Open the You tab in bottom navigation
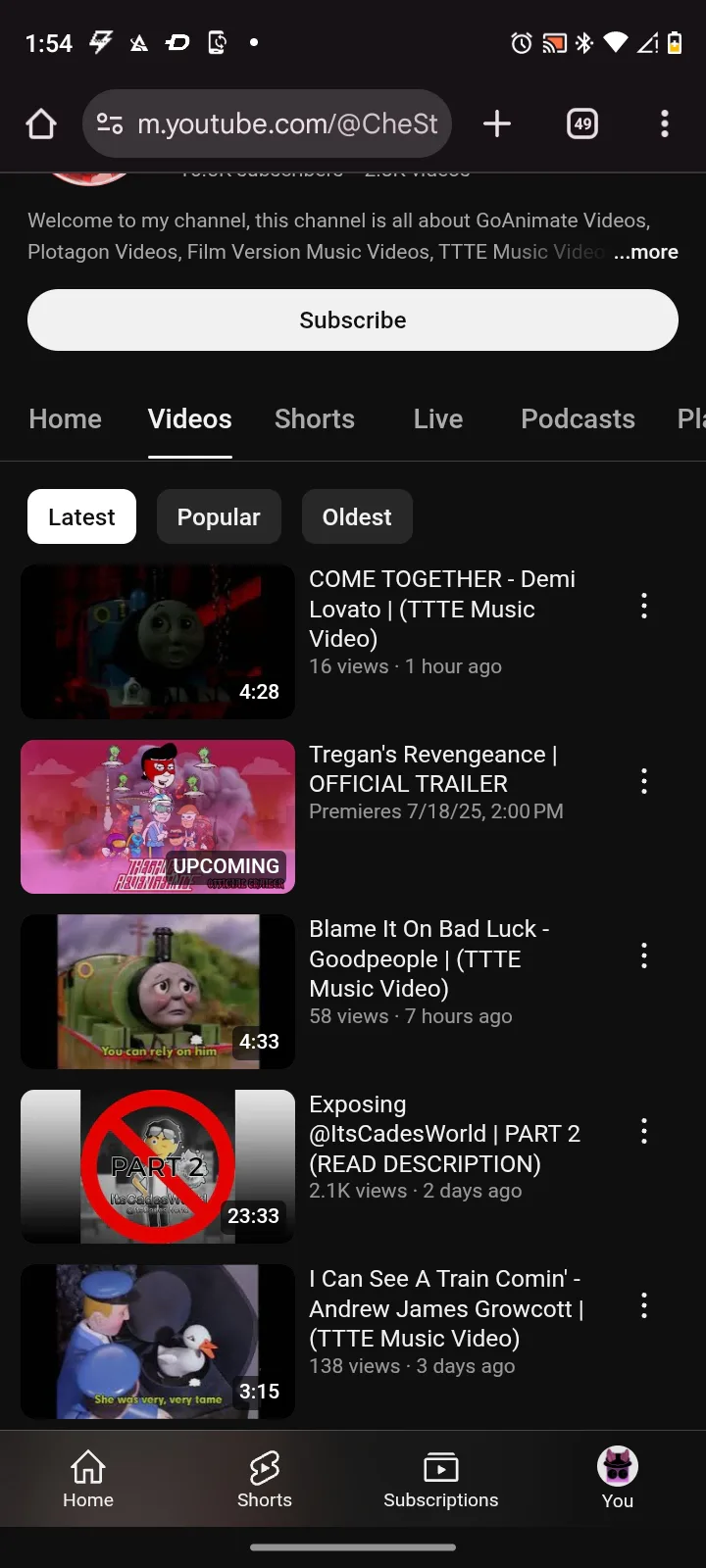 pos(618,1479)
